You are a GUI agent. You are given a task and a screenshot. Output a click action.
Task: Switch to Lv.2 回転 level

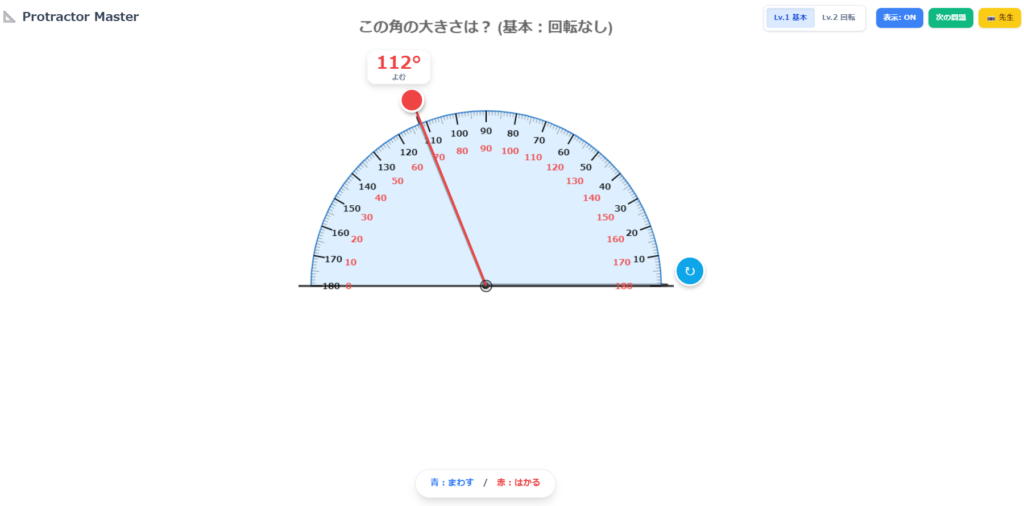pos(838,18)
